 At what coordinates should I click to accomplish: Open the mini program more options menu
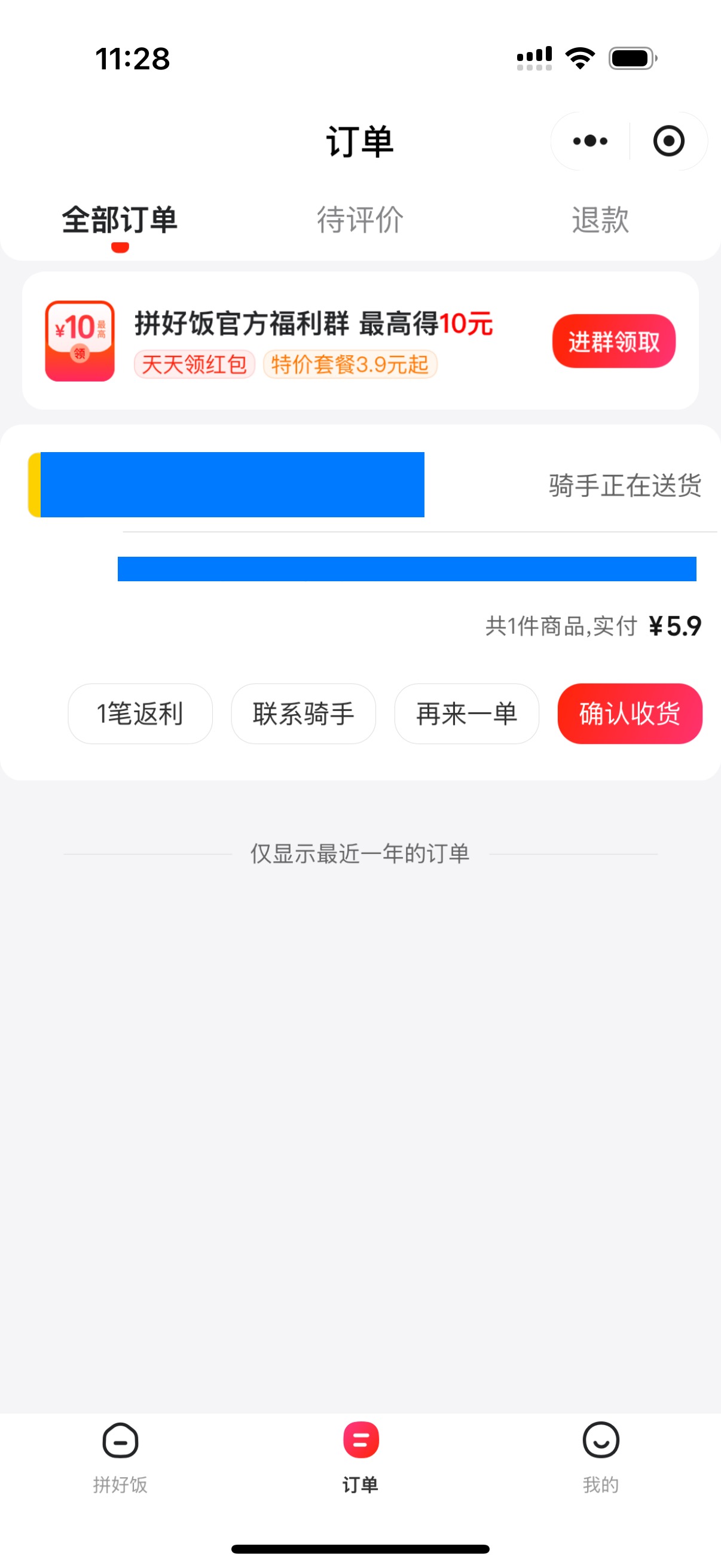[x=589, y=141]
